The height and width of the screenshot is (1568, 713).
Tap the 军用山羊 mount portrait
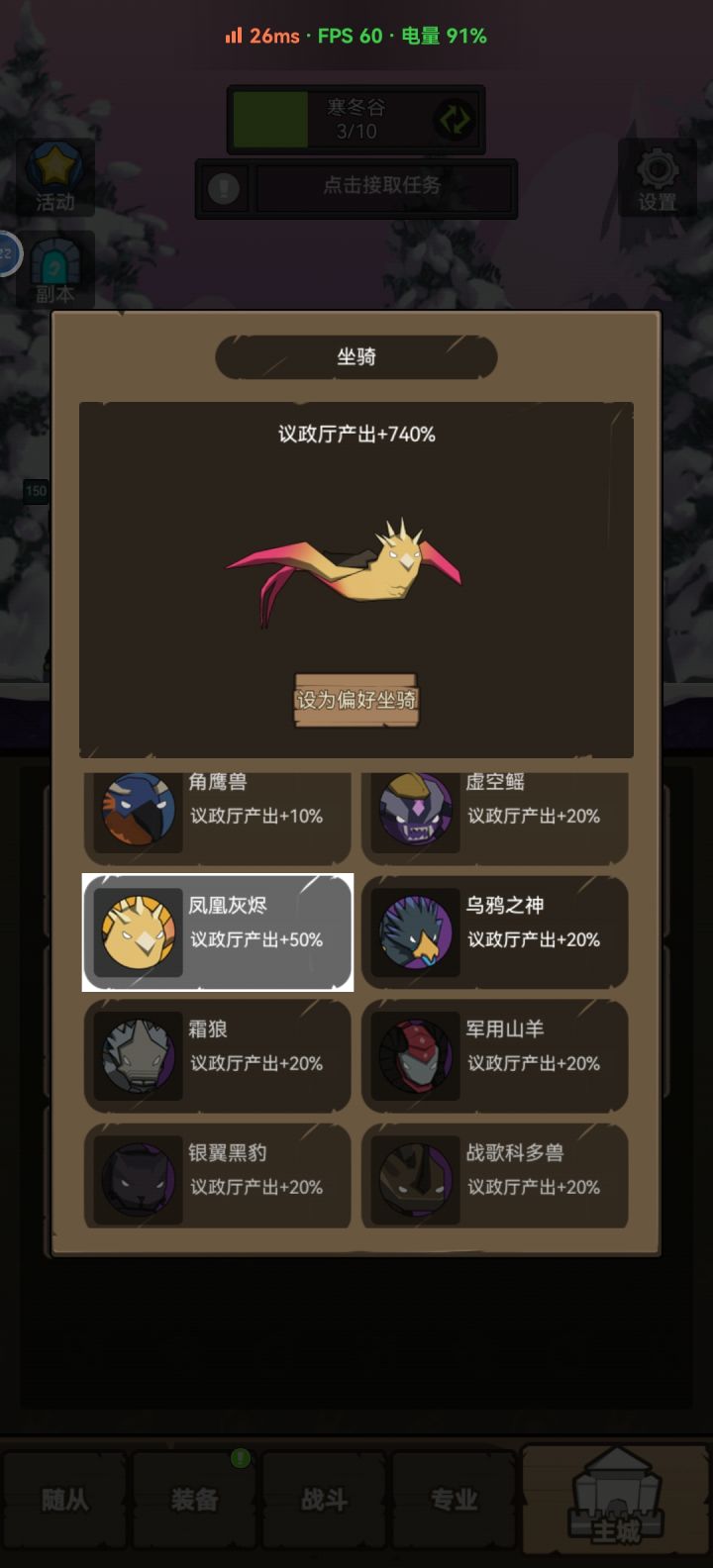(x=416, y=1055)
